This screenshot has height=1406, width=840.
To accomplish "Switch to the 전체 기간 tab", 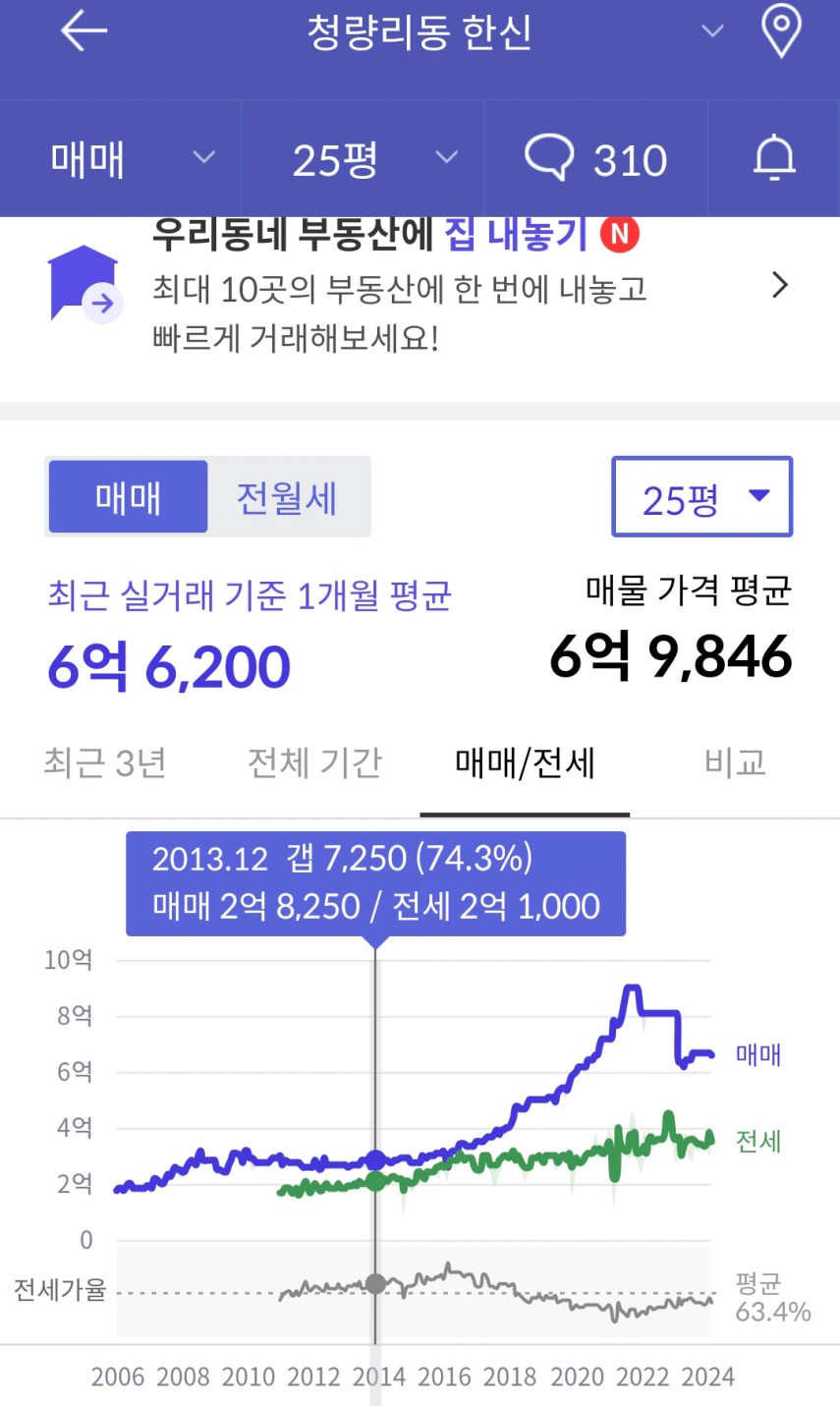I will 314,763.
